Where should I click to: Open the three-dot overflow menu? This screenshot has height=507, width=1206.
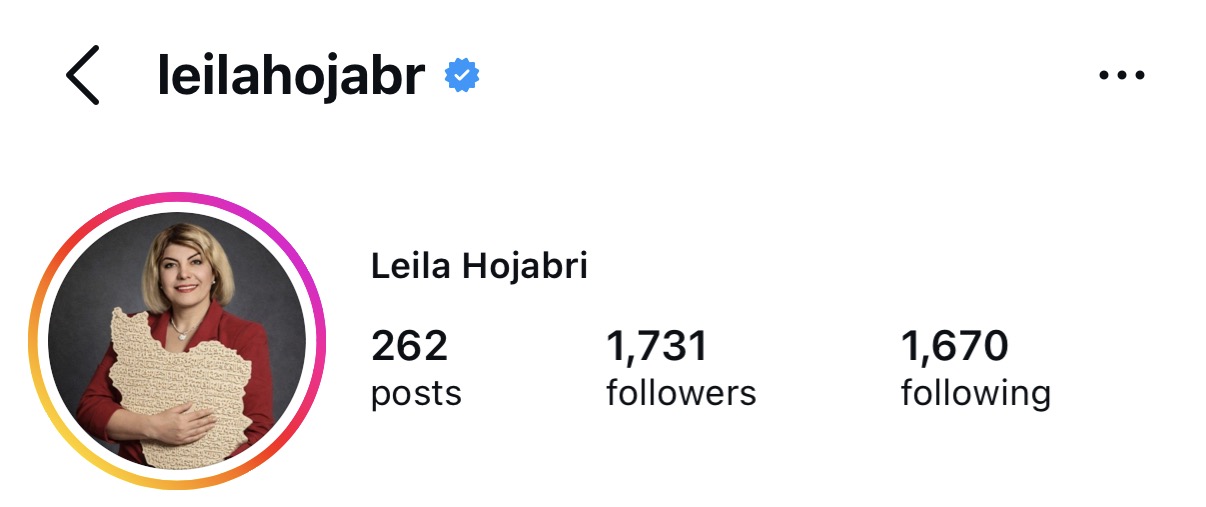pos(1121,75)
